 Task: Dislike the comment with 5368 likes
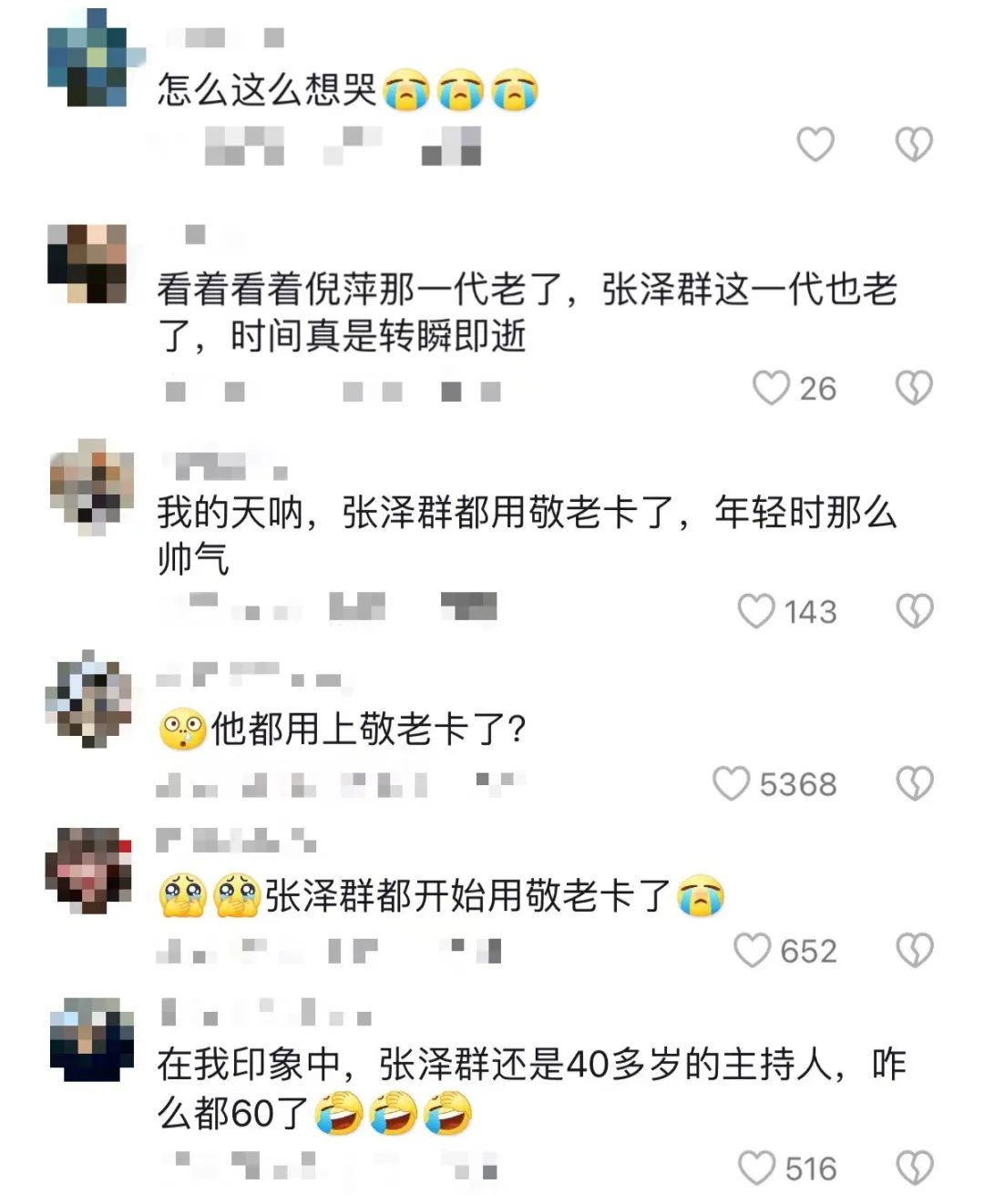(914, 783)
